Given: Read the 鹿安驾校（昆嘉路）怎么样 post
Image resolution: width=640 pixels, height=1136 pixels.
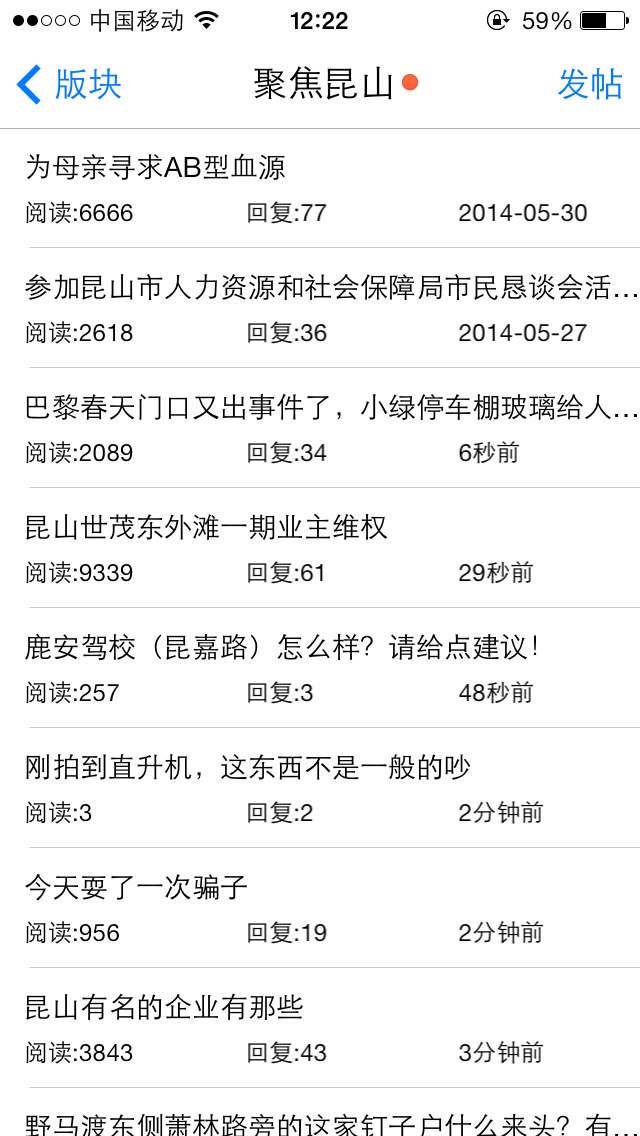Looking at the screenshot, I should (320, 668).
